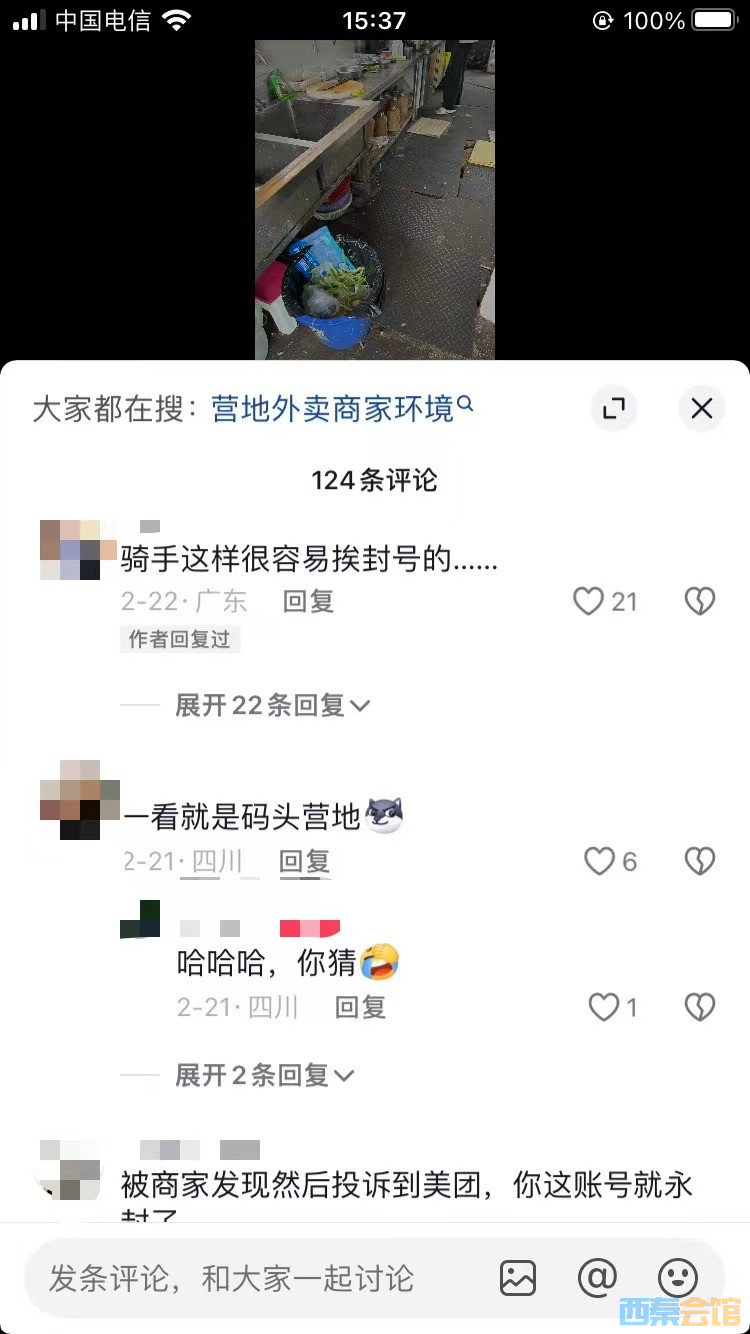The image size is (750, 1334).
Task: Like the reply 哈哈哈，你猜
Action: [604, 1007]
